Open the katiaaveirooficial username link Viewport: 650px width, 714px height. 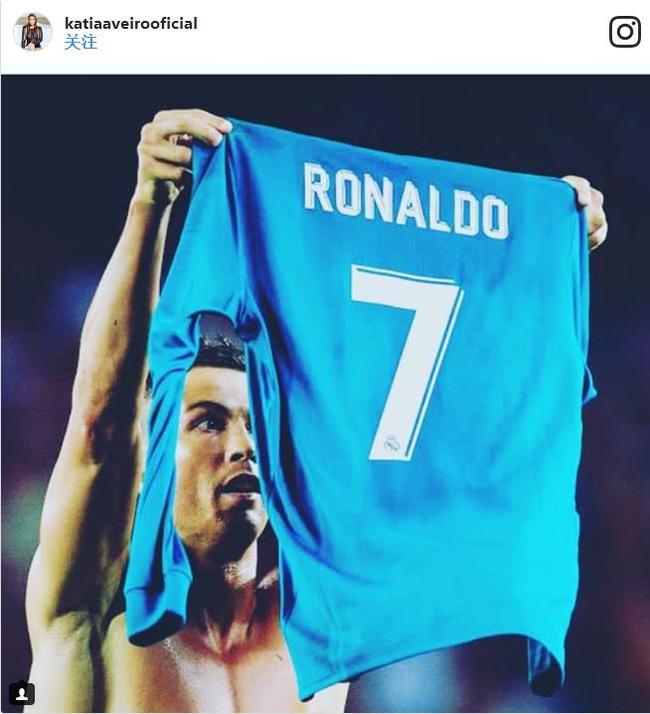click(x=130, y=23)
